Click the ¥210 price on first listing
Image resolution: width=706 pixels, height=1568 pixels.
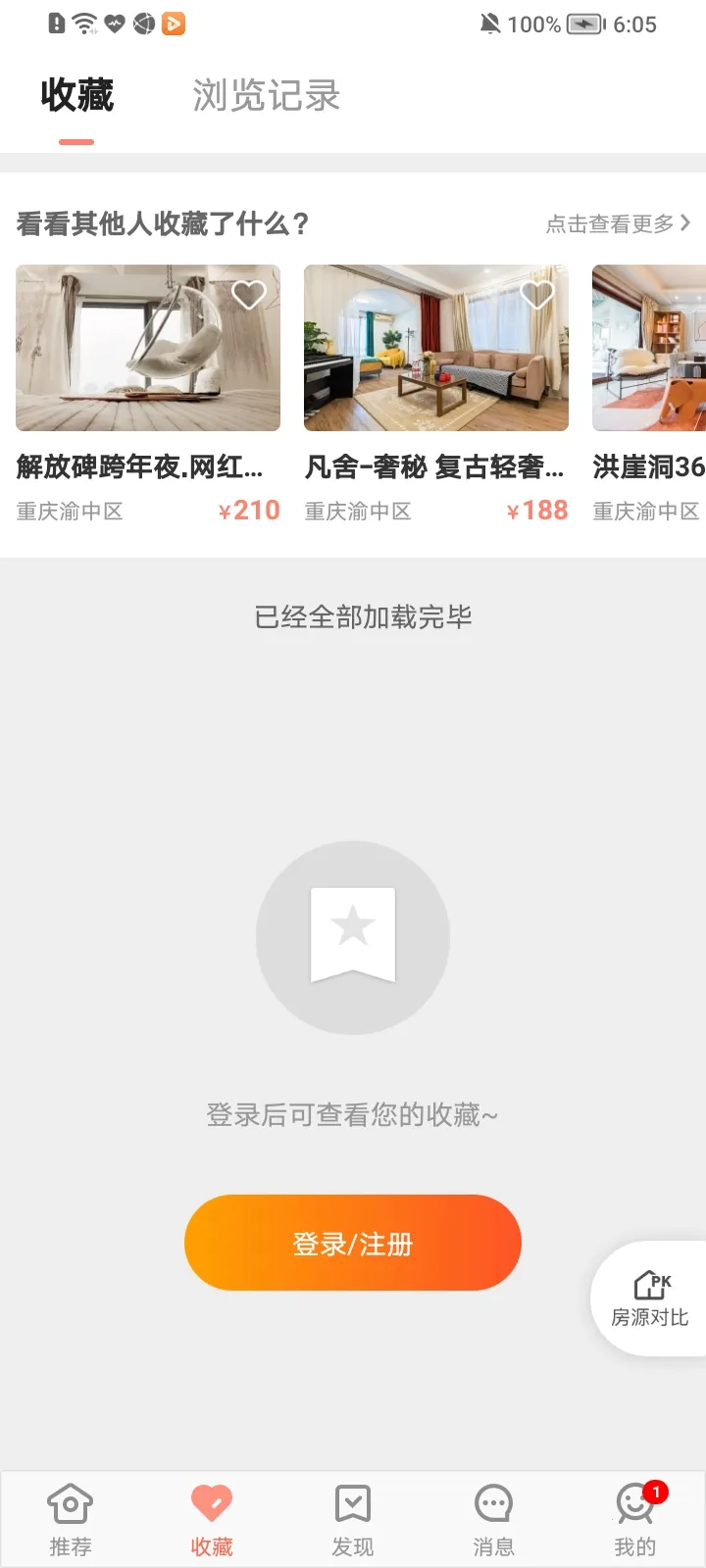click(x=248, y=510)
